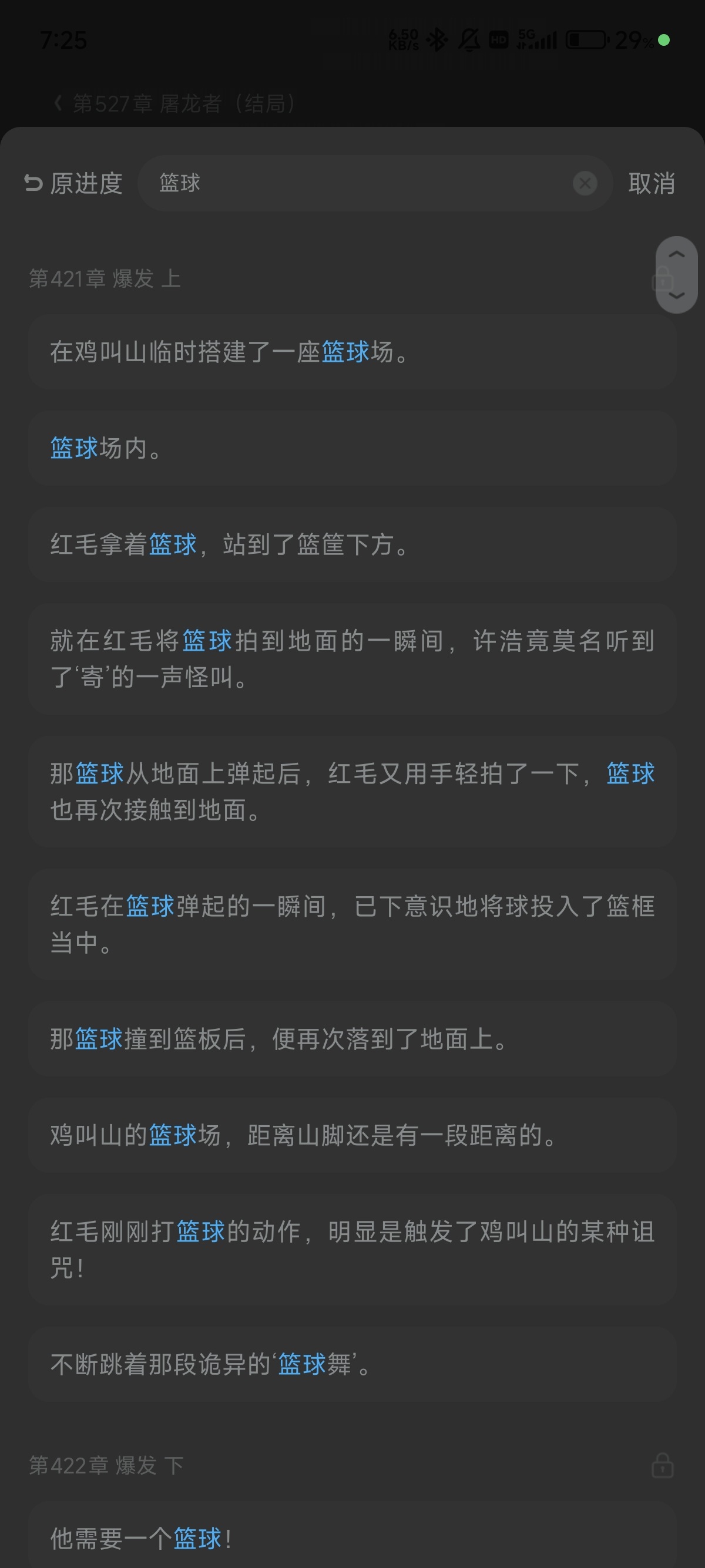Open the result 那篮球撞到篮板后
The width and height of the screenshot is (705, 1568).
click(x=352, y=1039)
